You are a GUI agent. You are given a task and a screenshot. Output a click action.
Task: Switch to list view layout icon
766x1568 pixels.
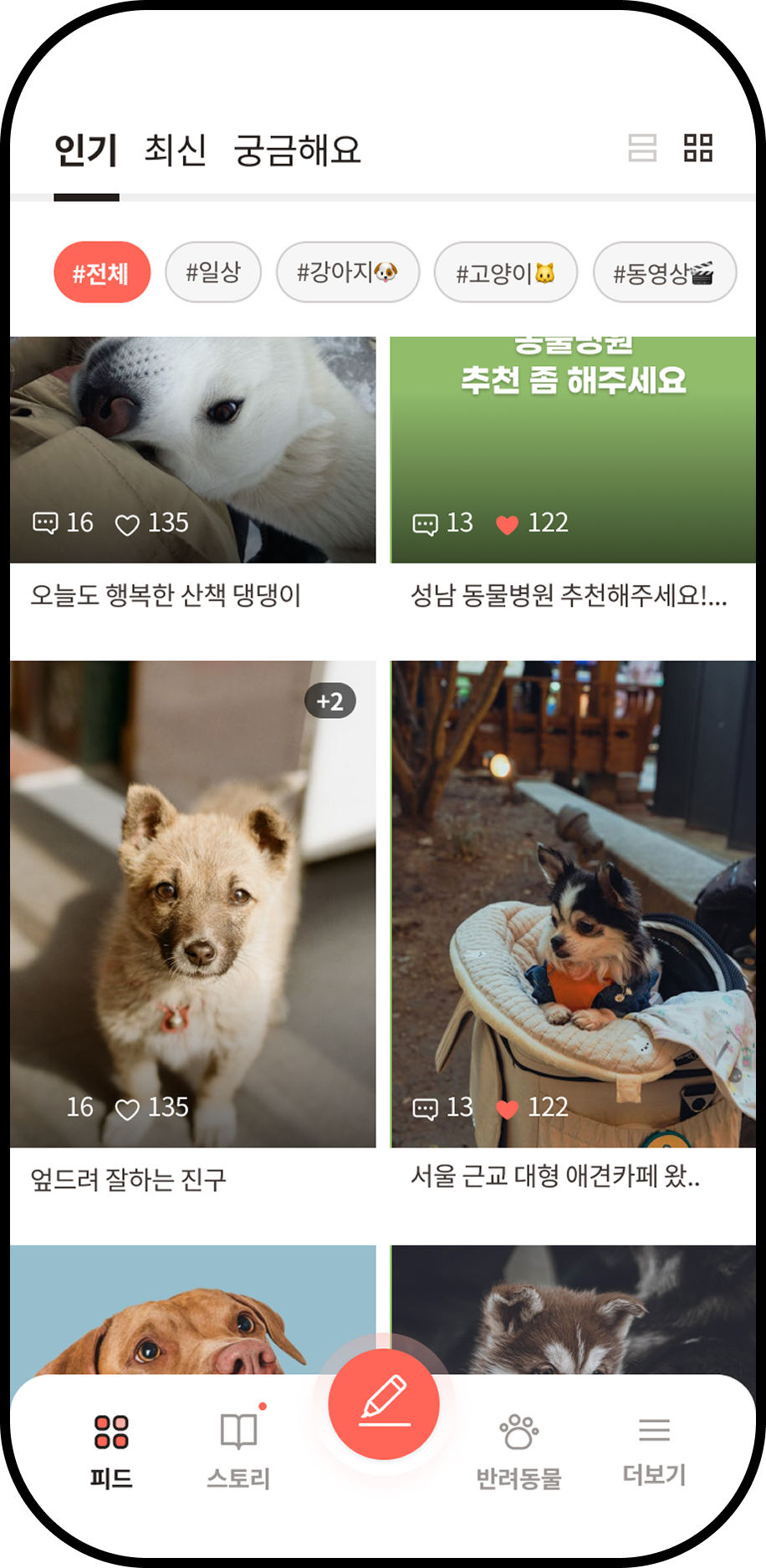pyautogui.click(x=642, y=148)
